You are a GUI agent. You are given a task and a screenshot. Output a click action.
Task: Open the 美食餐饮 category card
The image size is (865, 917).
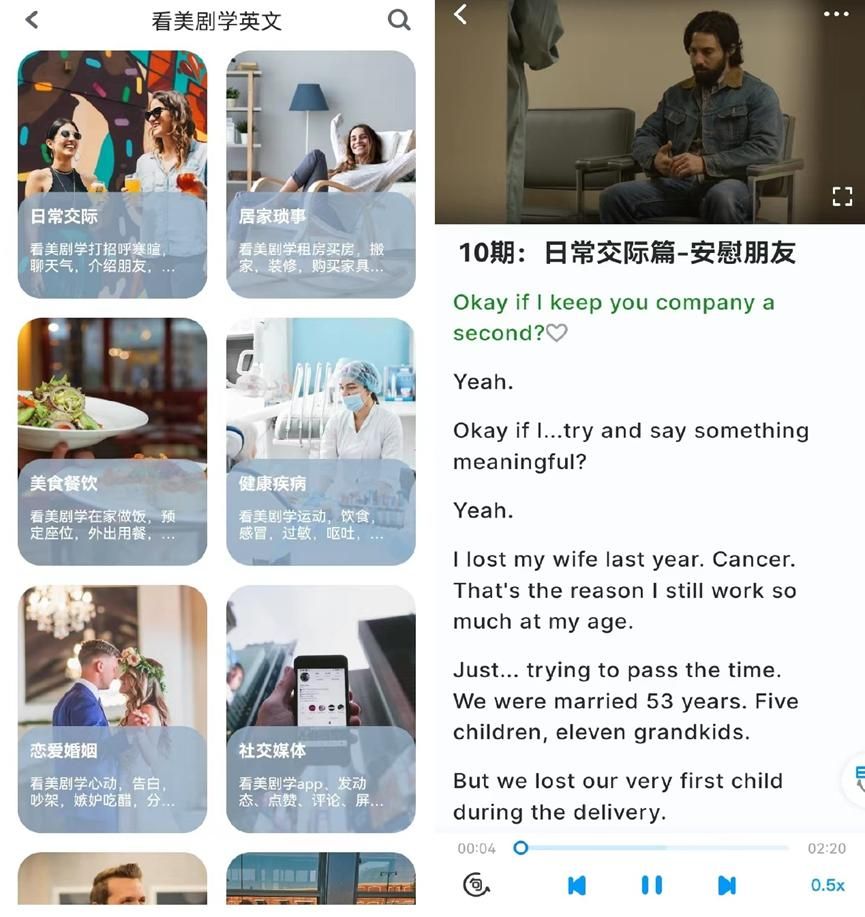pos(112,441)
